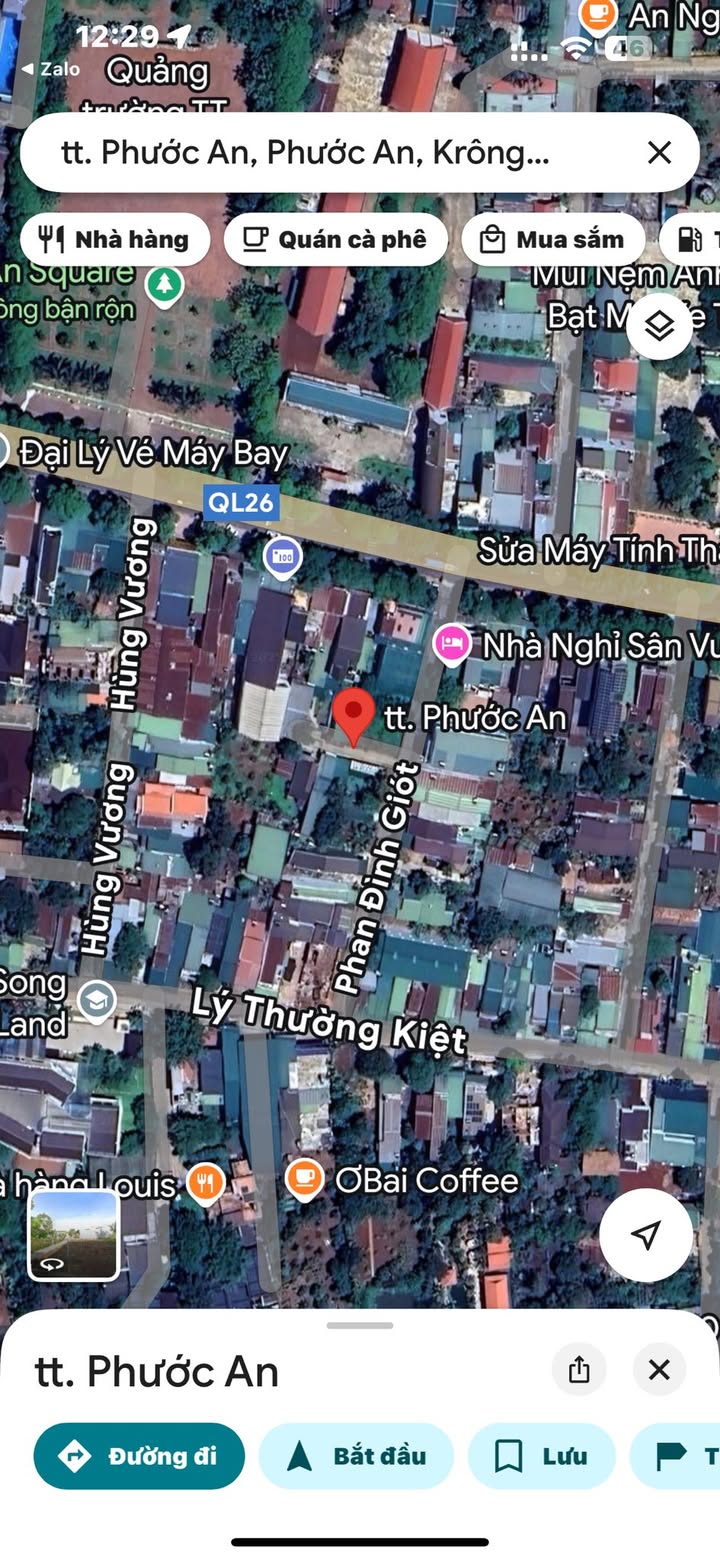Open the OBai Coffee marker

pyautogui.click(x=304, y=1179)
